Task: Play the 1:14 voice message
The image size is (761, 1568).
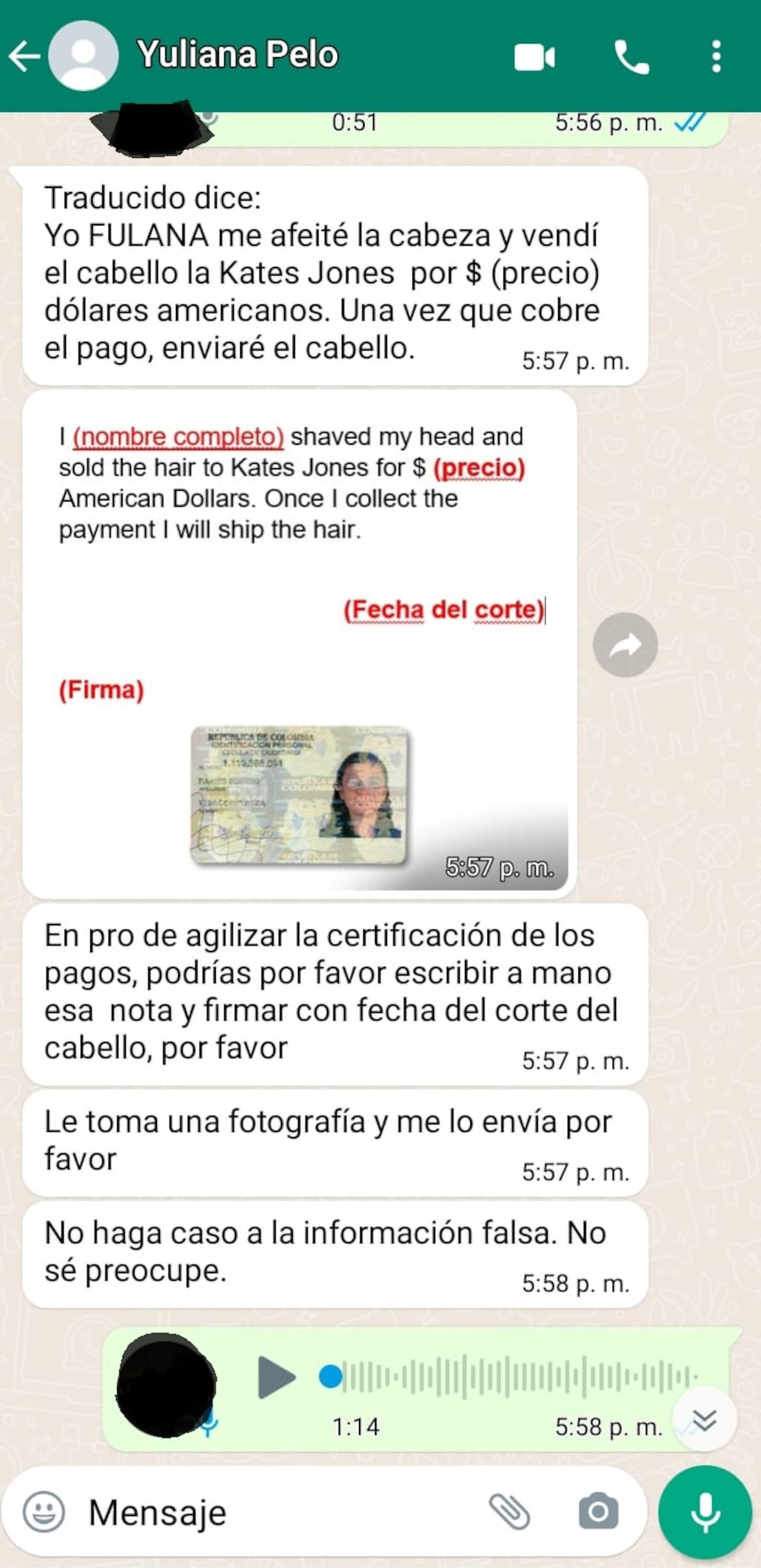Action: (x=276, y=1377)
